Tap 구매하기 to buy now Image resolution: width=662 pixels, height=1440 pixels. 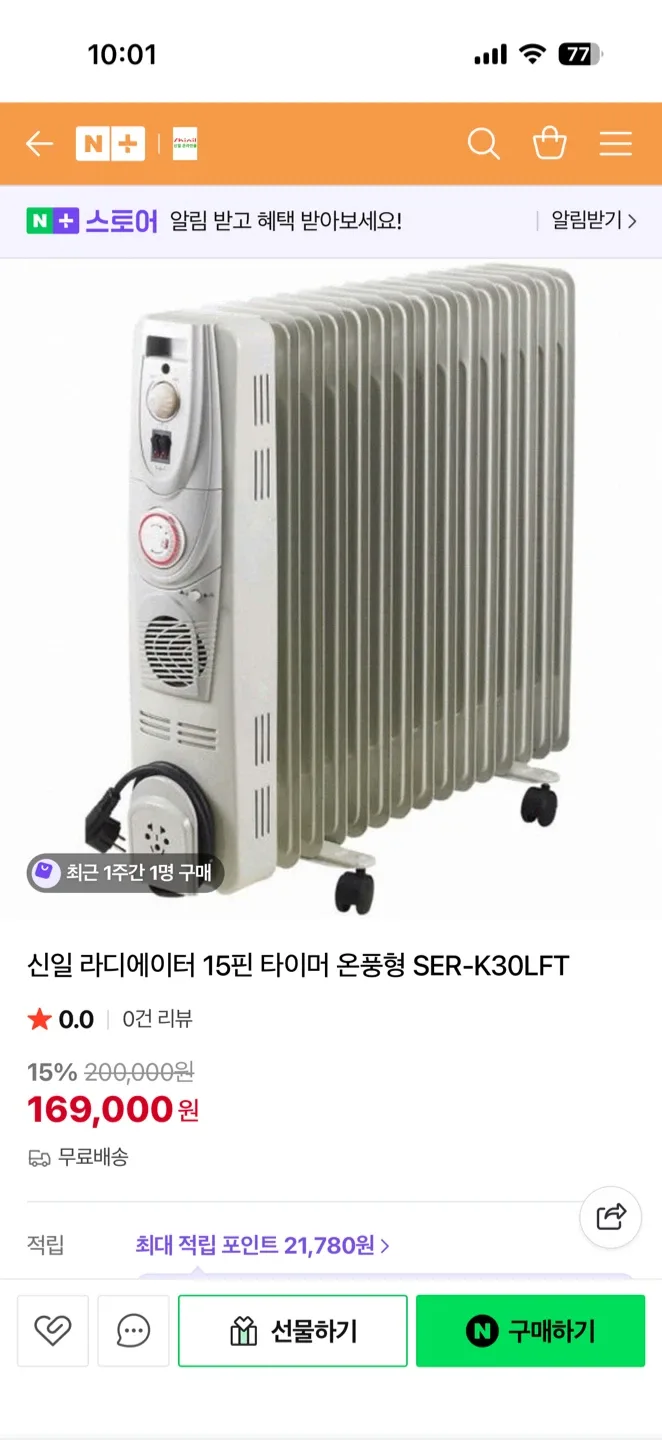[x=530, y=1330]
